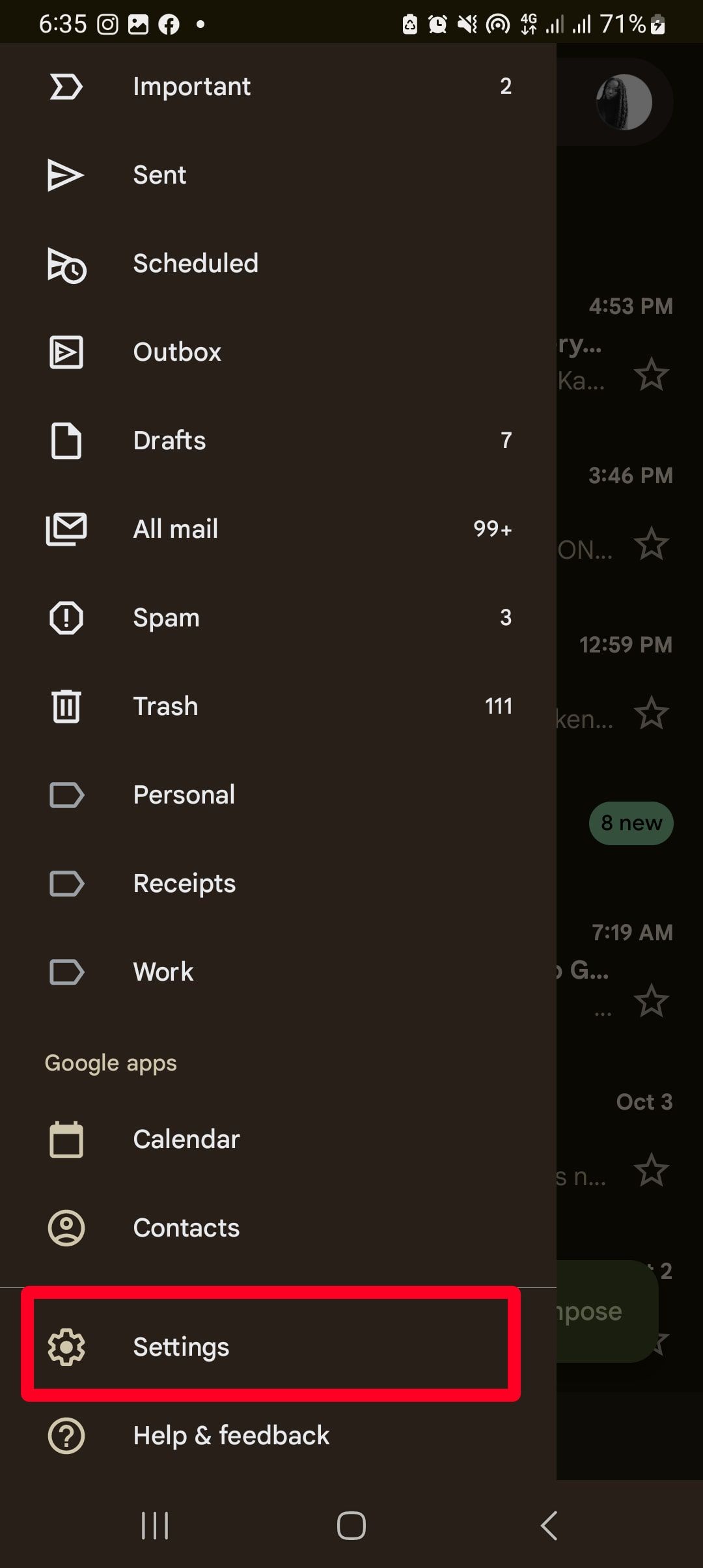Image resolution: width=703 pixels, height=1568 pixels.
Task: Open the Outbox icon
Action: [x=65, y=352]
